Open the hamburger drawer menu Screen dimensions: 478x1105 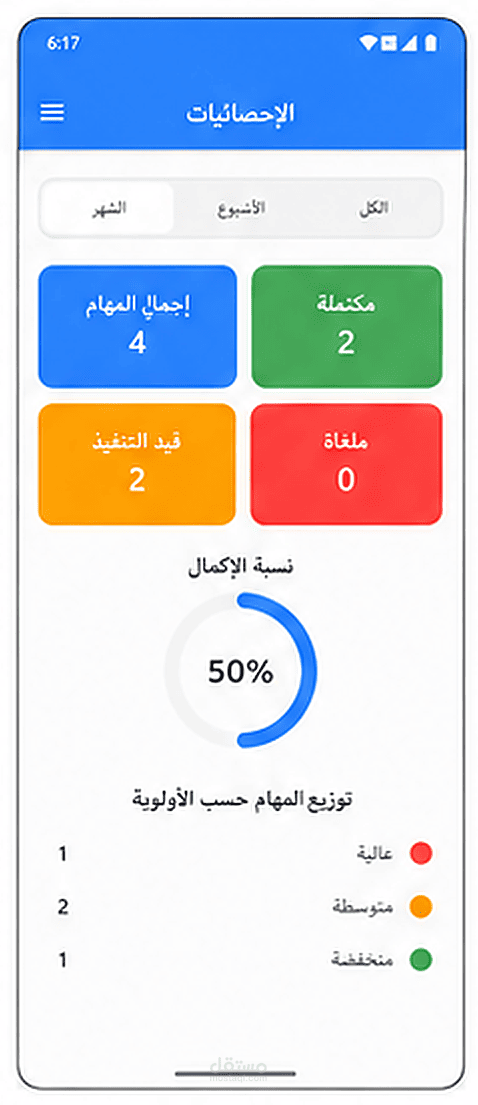(52, 113)
